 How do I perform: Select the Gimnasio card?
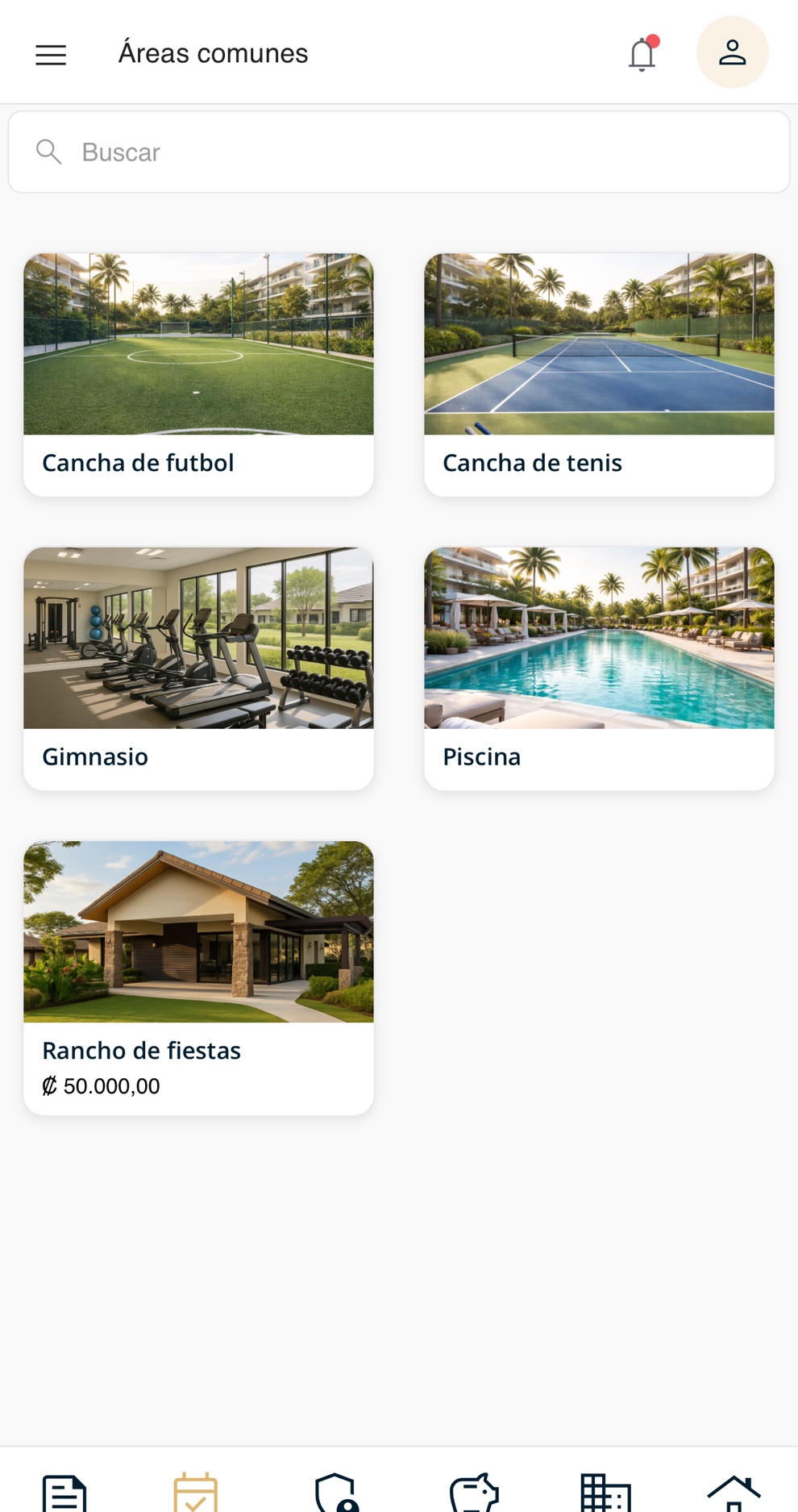[198, 669]
